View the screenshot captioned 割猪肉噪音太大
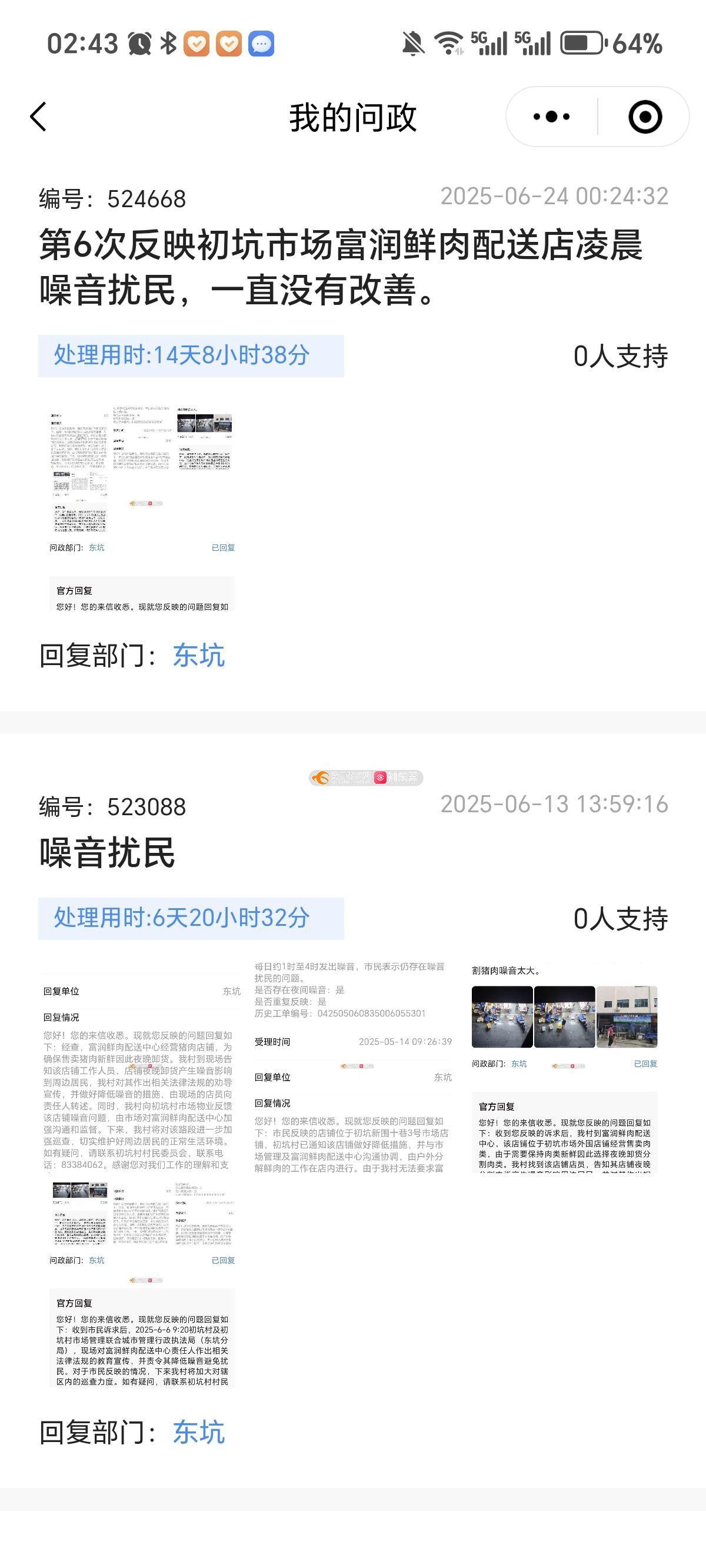706x1568 pixels. [x=564, y=1067]
